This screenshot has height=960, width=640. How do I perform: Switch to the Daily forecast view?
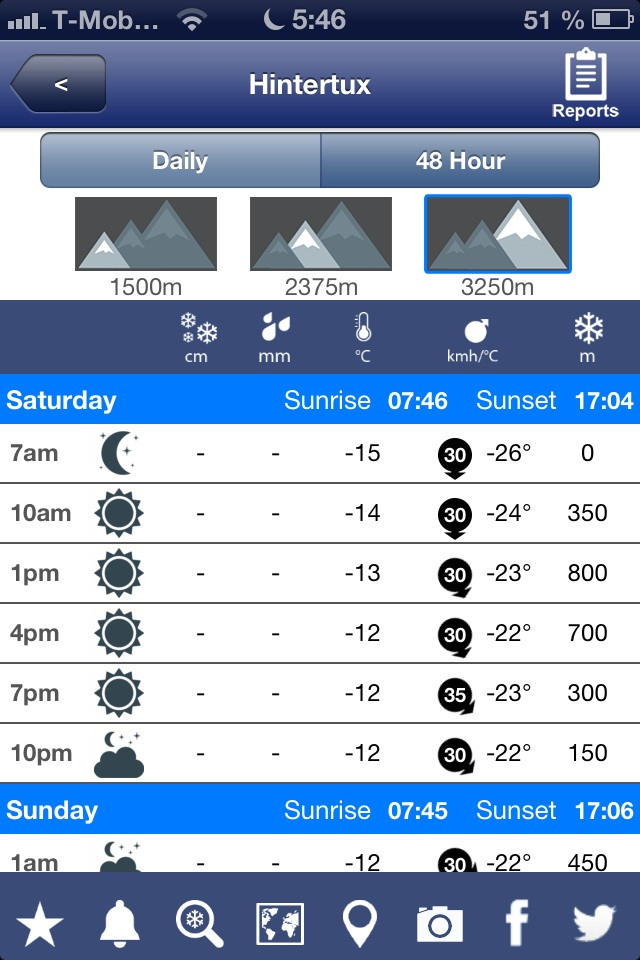click(180, 161)
